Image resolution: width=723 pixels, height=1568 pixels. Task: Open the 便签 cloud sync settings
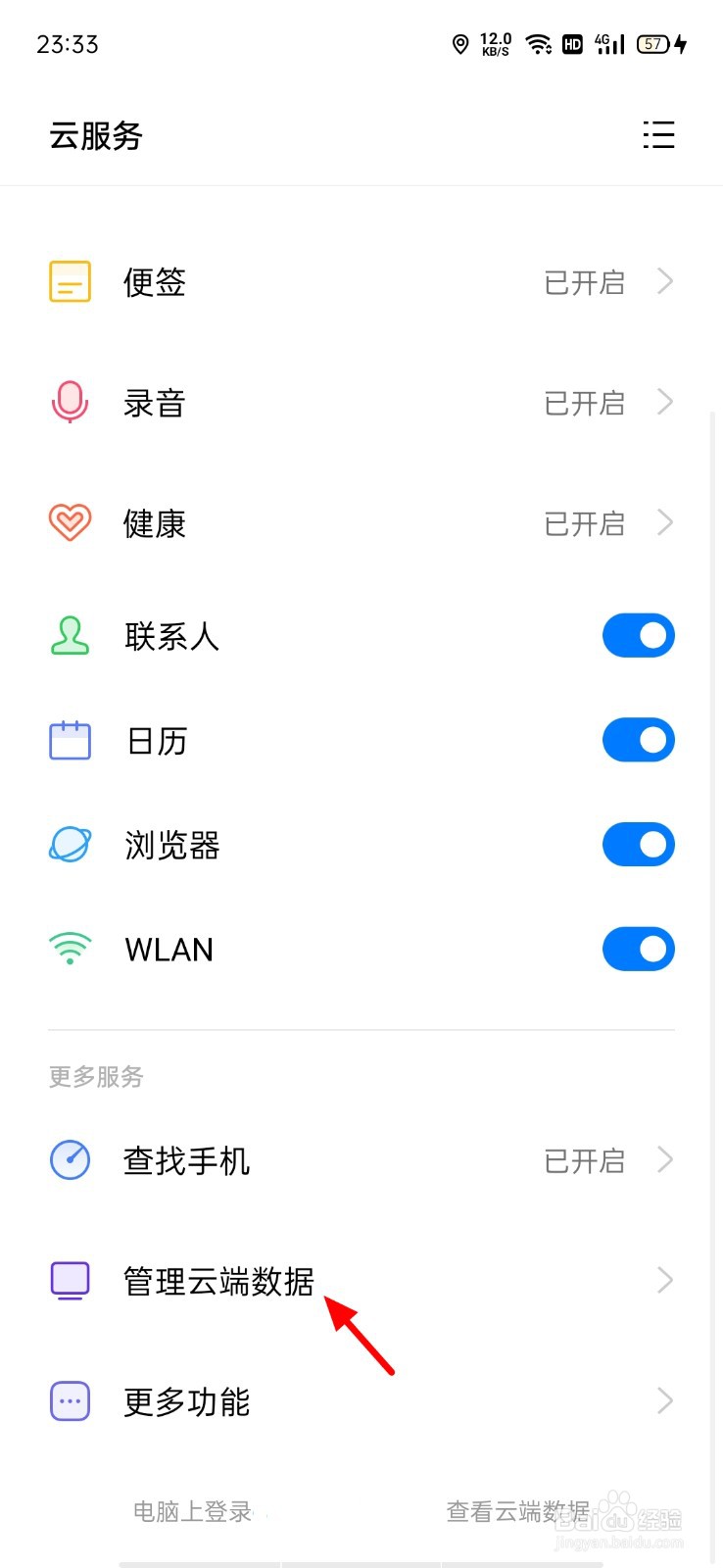(361, 282)
